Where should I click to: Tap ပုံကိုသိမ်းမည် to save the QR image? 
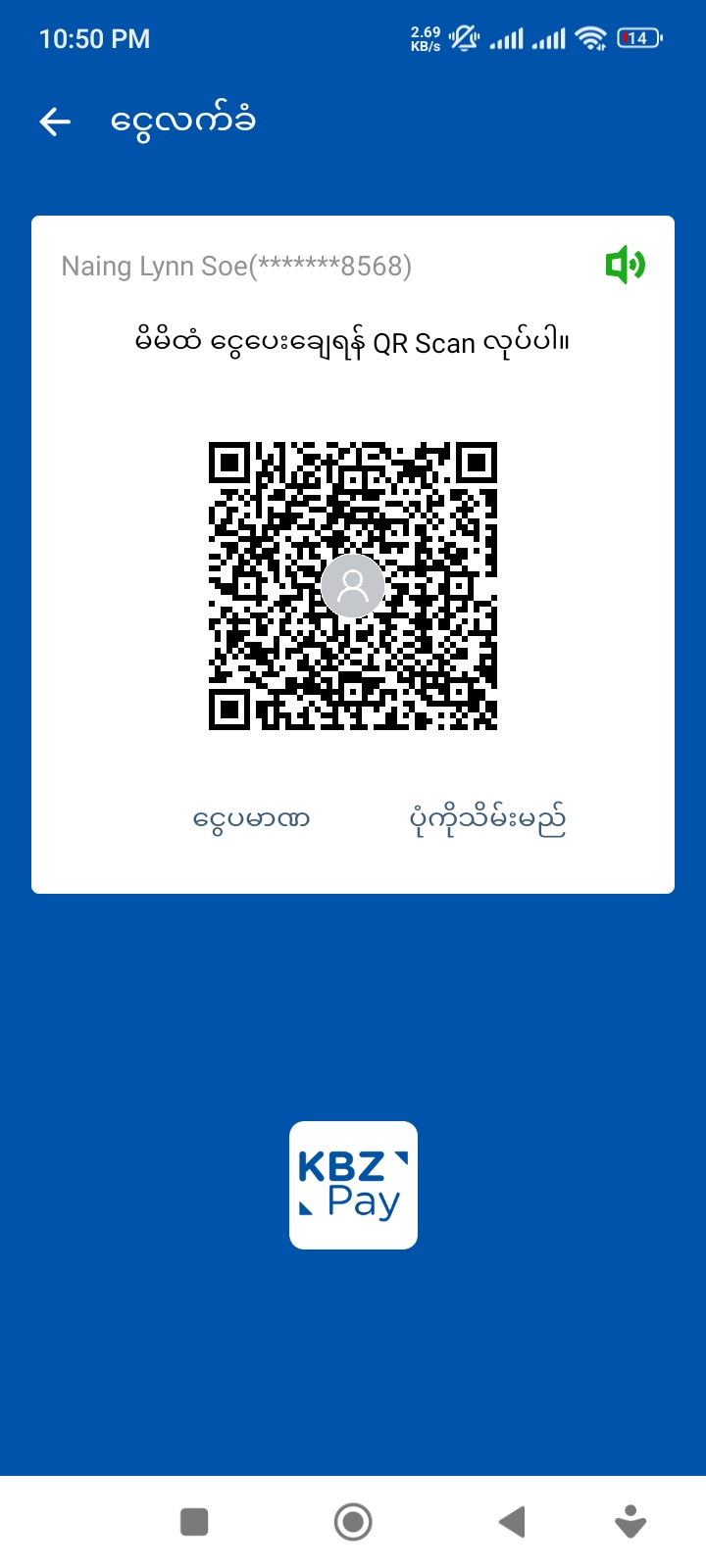pos(487,818)
